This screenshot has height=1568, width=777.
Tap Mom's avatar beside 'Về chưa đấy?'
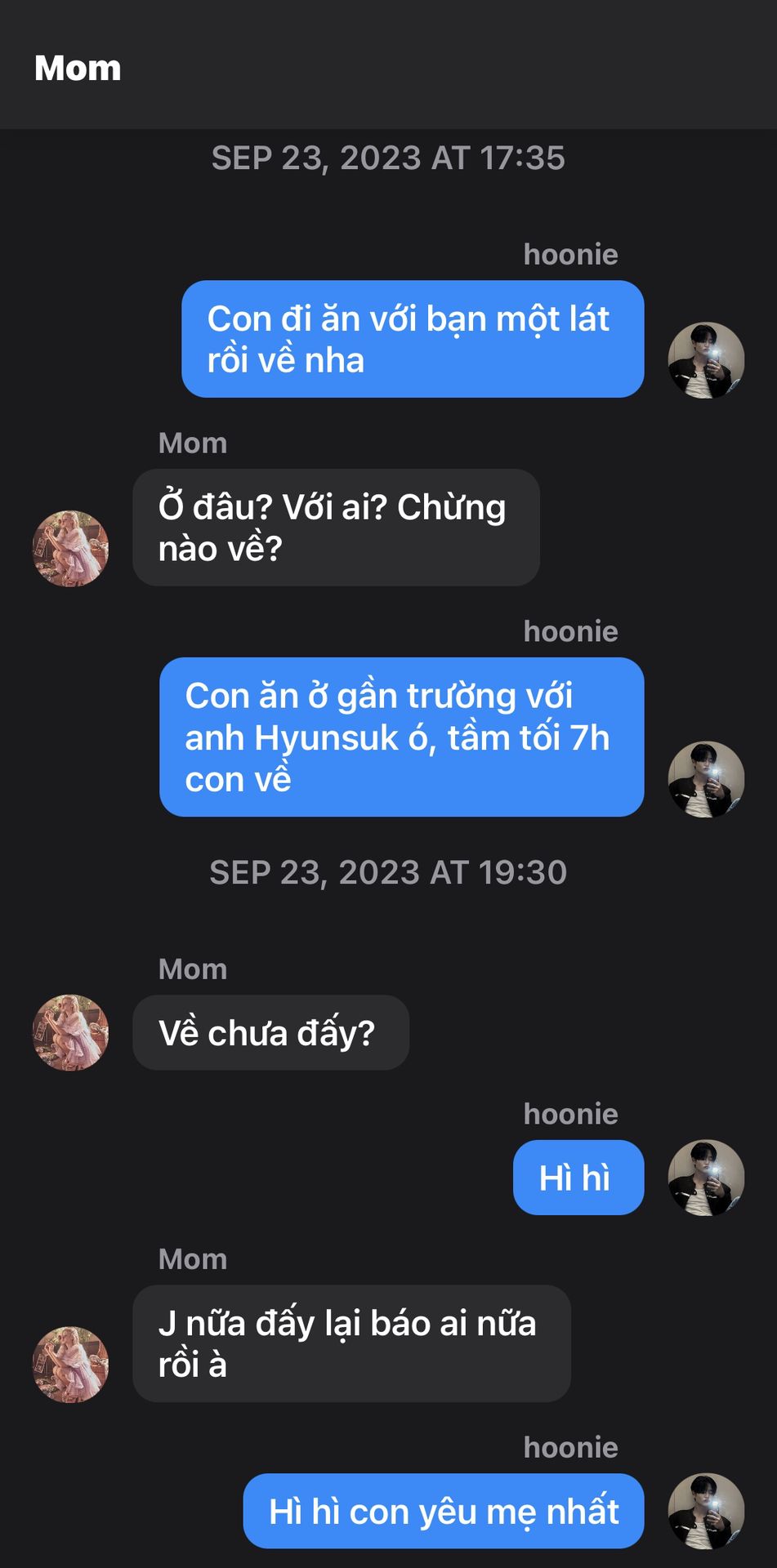(x=70, y=1032)
